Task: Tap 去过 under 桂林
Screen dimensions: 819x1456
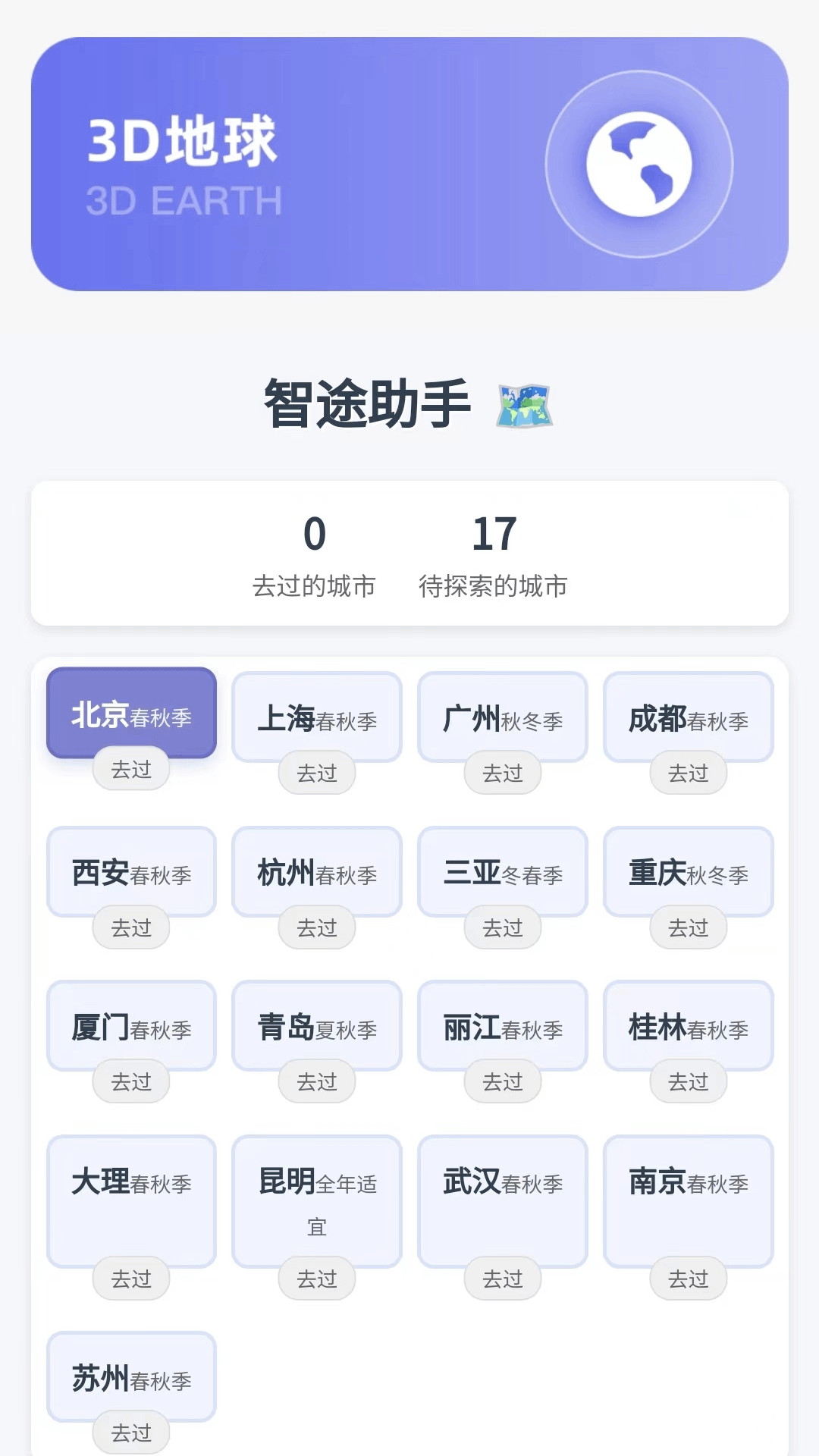Action: pos(689,1081)
